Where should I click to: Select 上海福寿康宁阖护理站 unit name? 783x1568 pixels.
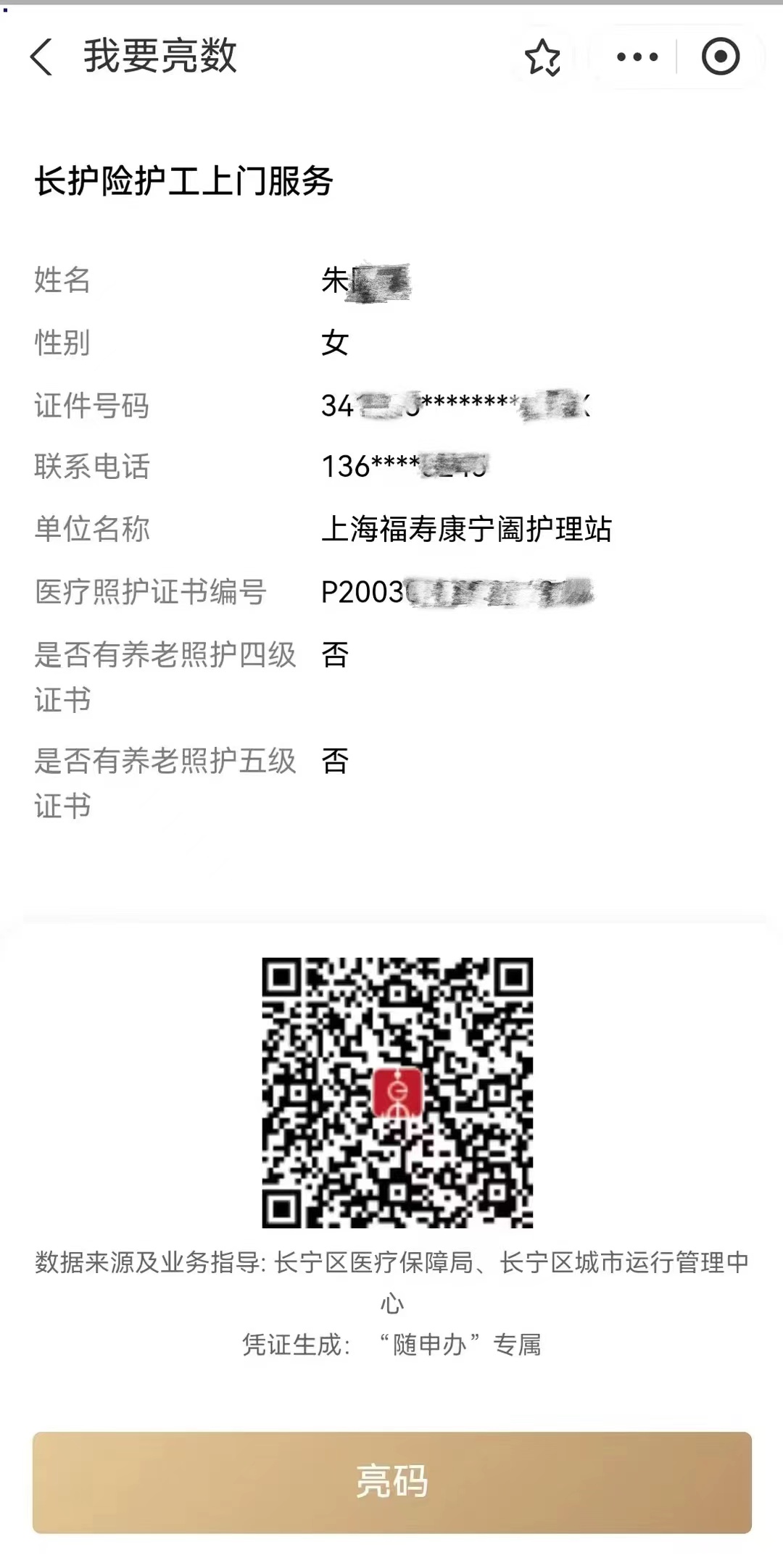tap(468, 531)
